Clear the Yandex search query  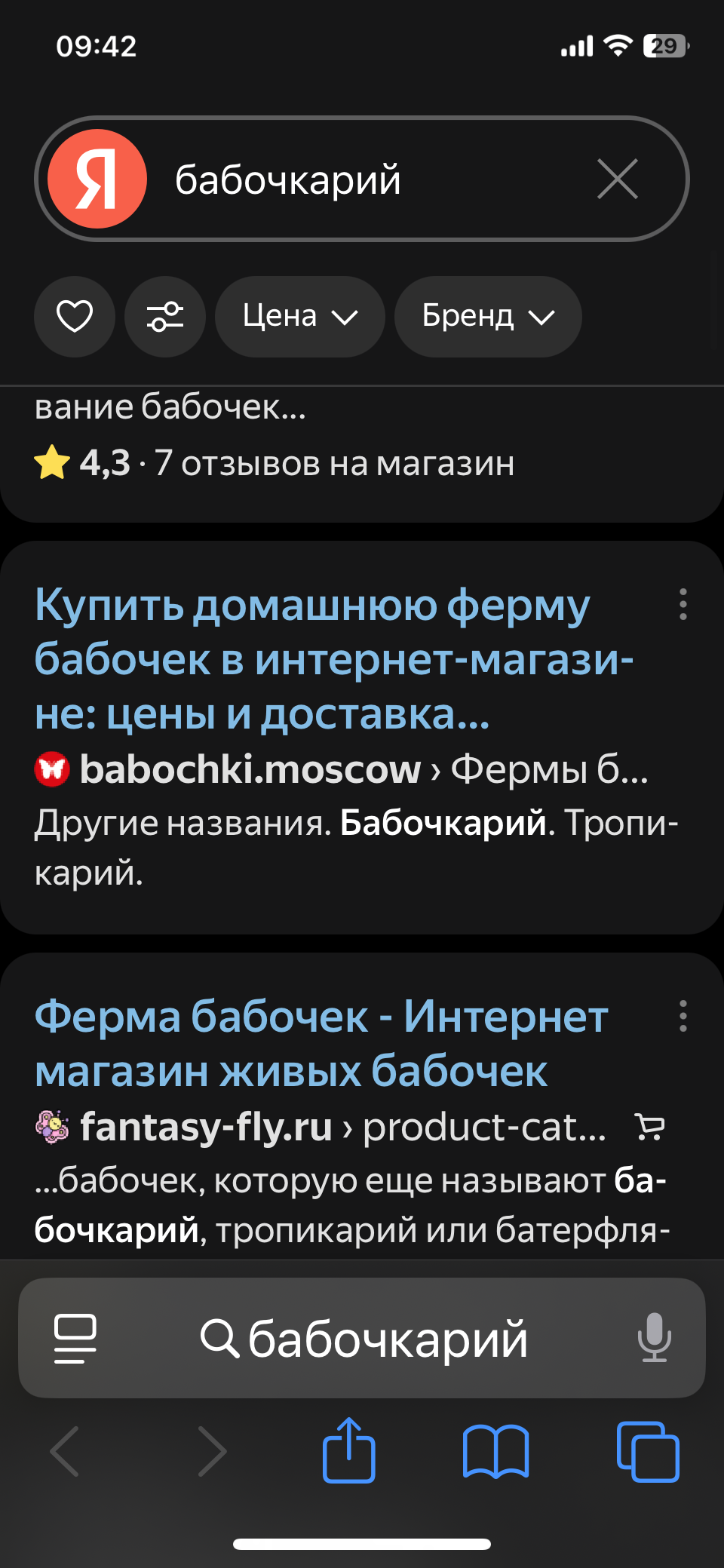pyautogui.click(x=617, y=180)
